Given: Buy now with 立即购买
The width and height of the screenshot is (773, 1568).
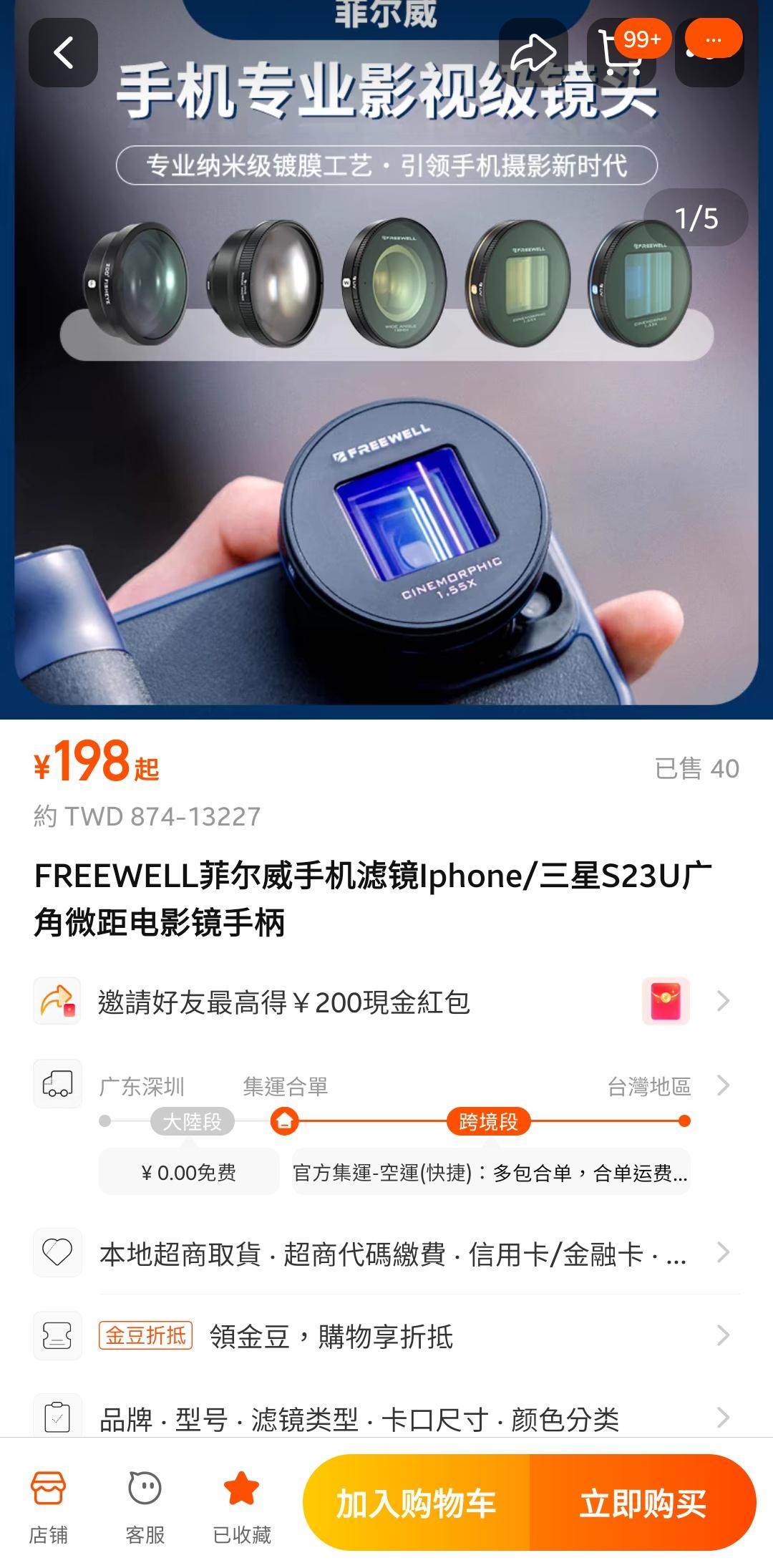Looking at the screenshot, I should click(x=642, y=1503).
